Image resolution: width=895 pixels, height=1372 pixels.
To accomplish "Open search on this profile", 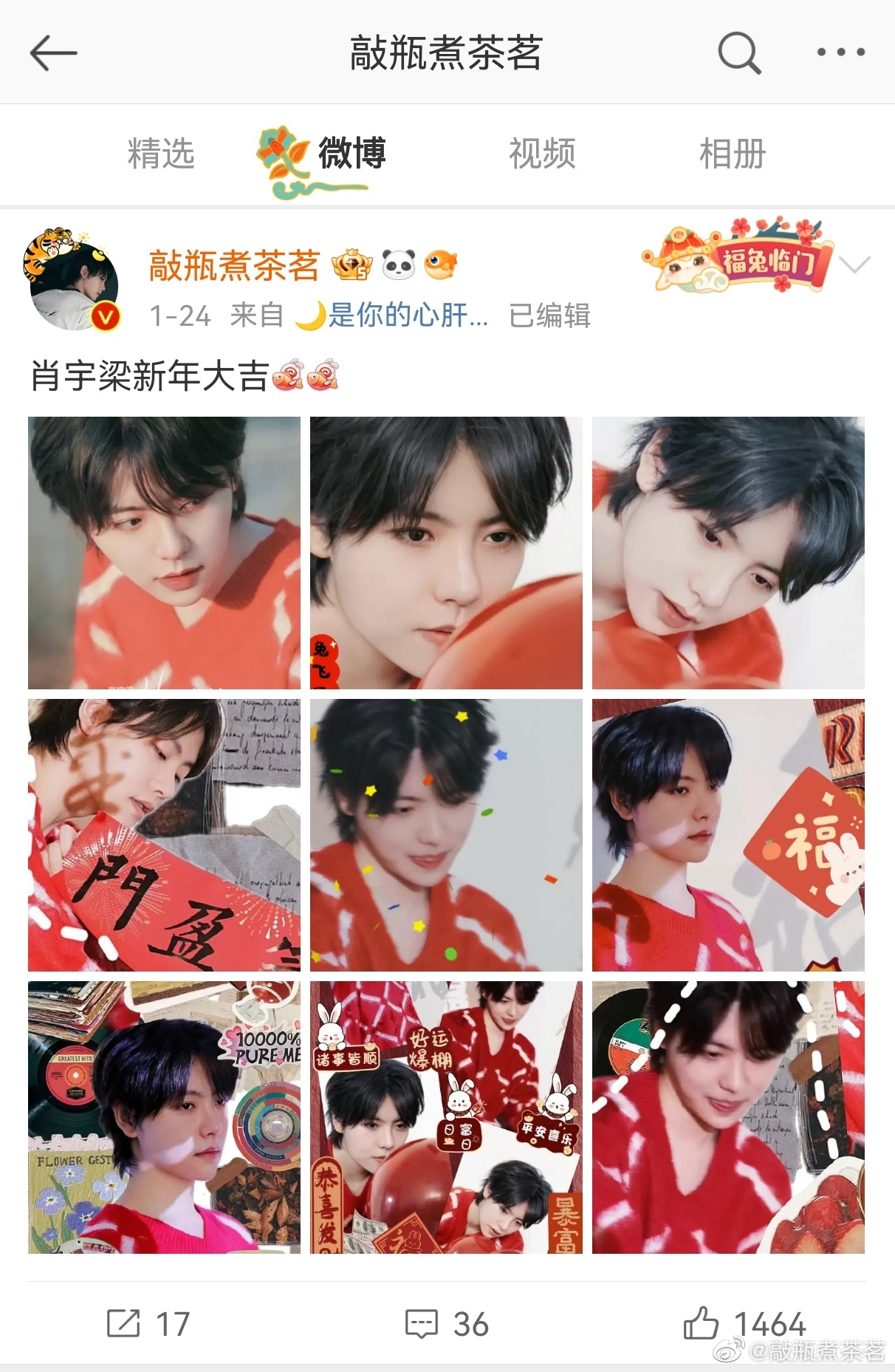I will click(738, 53).
